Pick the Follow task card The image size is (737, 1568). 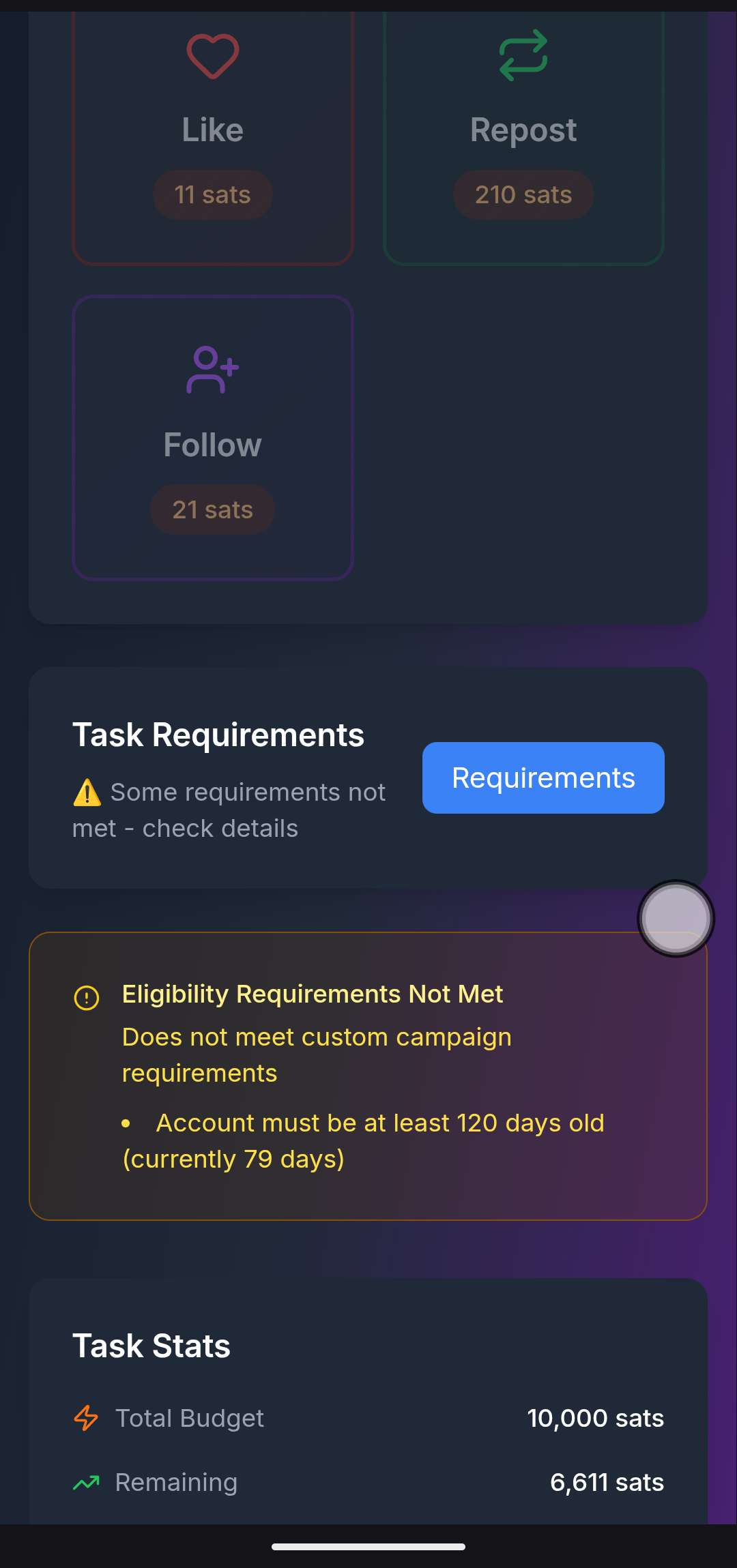point(212,438)
